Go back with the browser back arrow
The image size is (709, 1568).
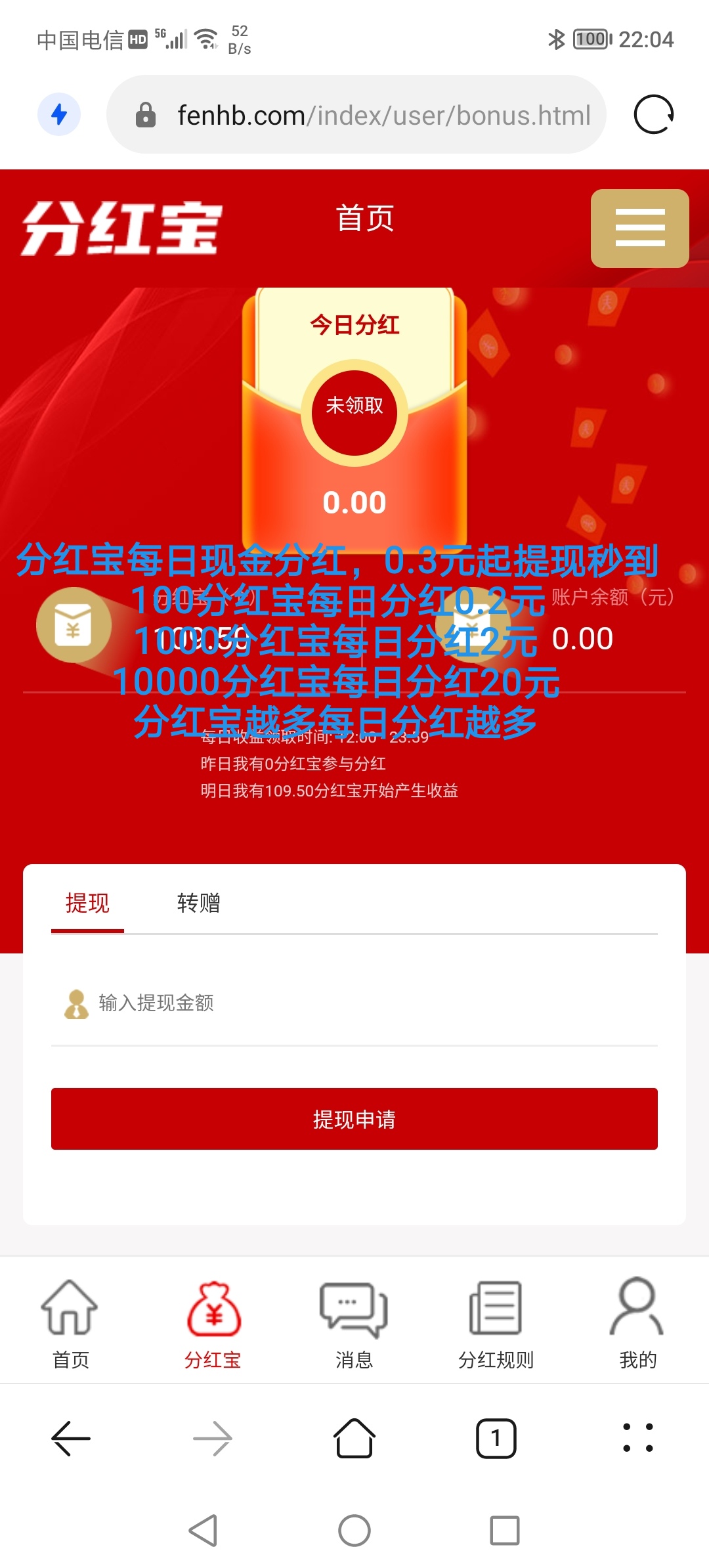71,1439
